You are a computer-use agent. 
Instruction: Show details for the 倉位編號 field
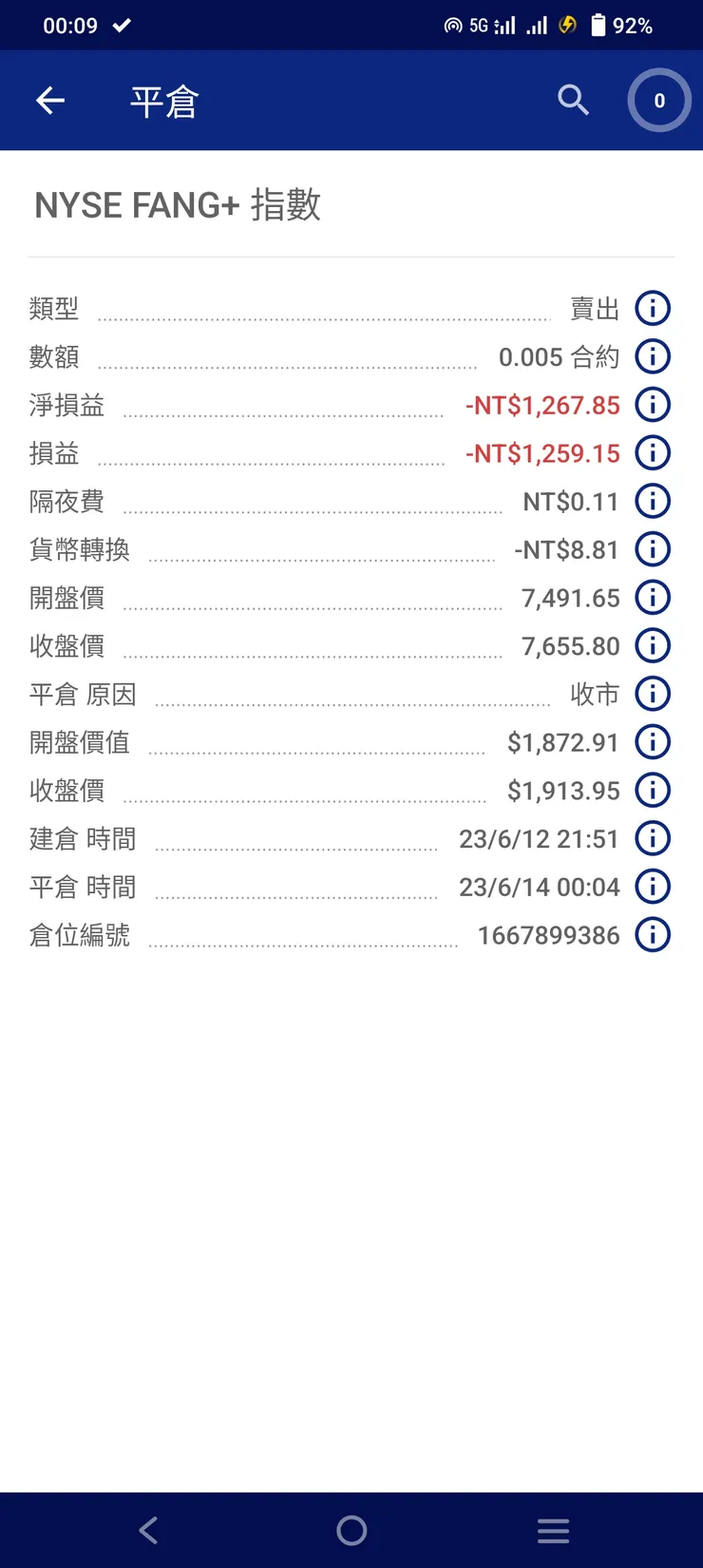(x=653, y=935)
